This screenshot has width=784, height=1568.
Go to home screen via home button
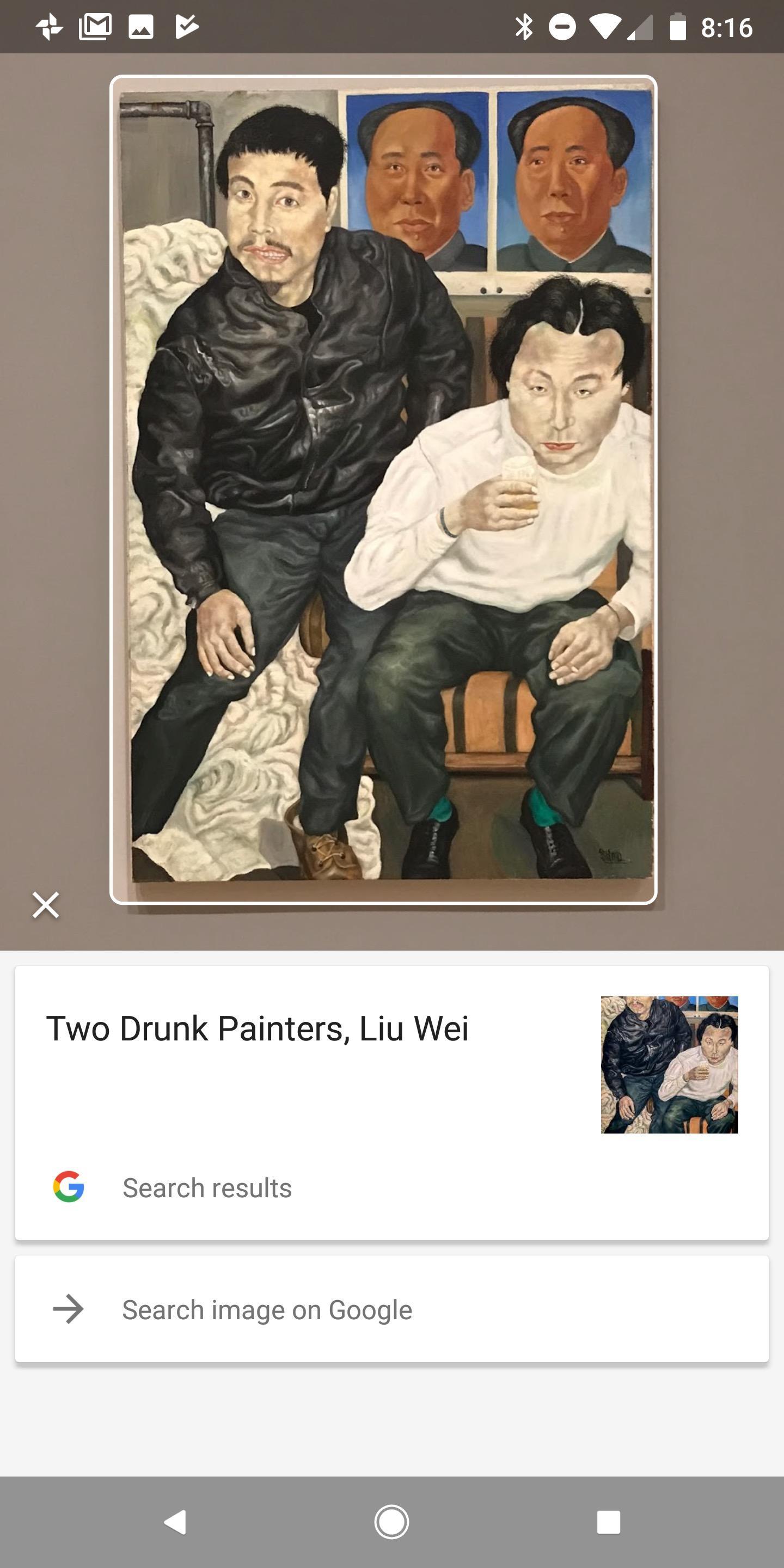pos(391,1522)
